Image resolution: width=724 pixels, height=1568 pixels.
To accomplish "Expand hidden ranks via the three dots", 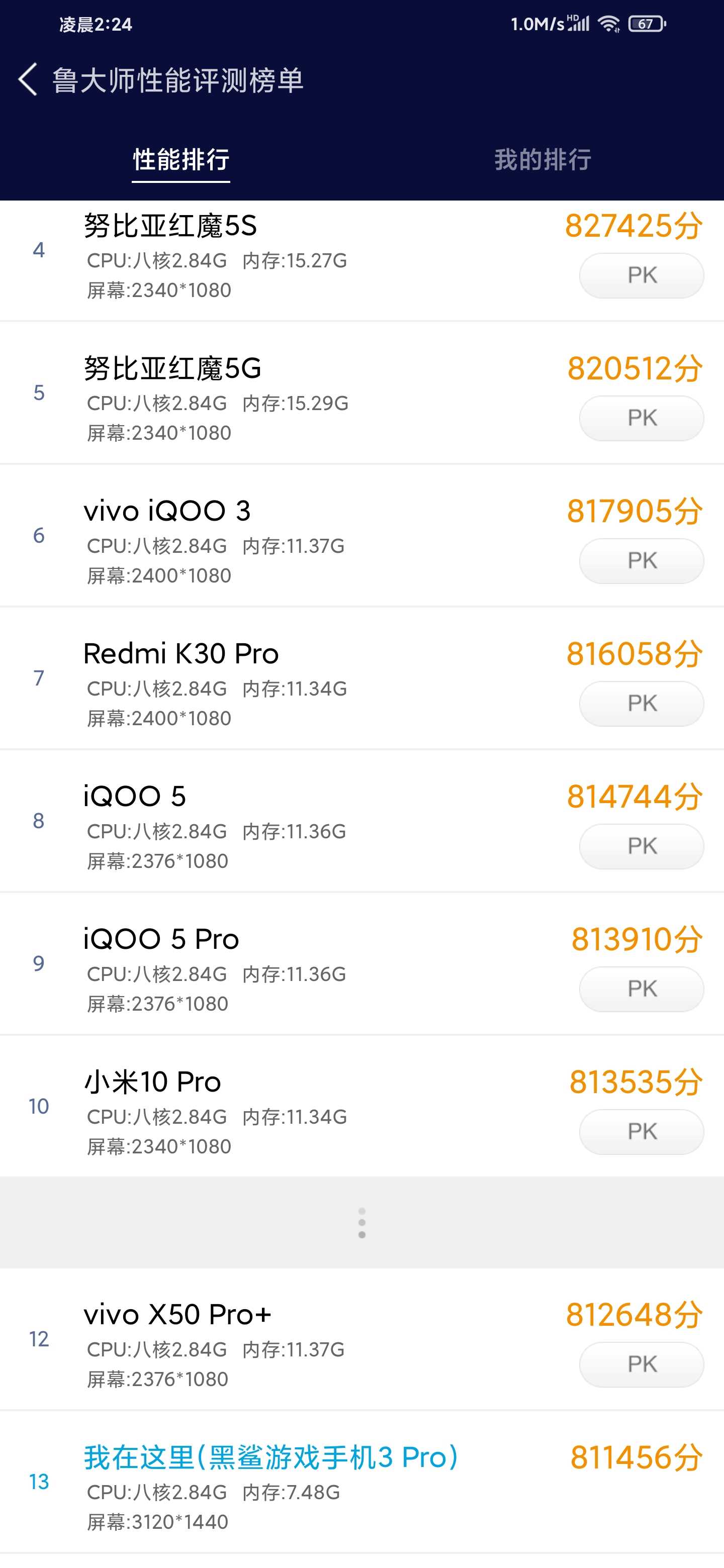I will point(361,1223).
